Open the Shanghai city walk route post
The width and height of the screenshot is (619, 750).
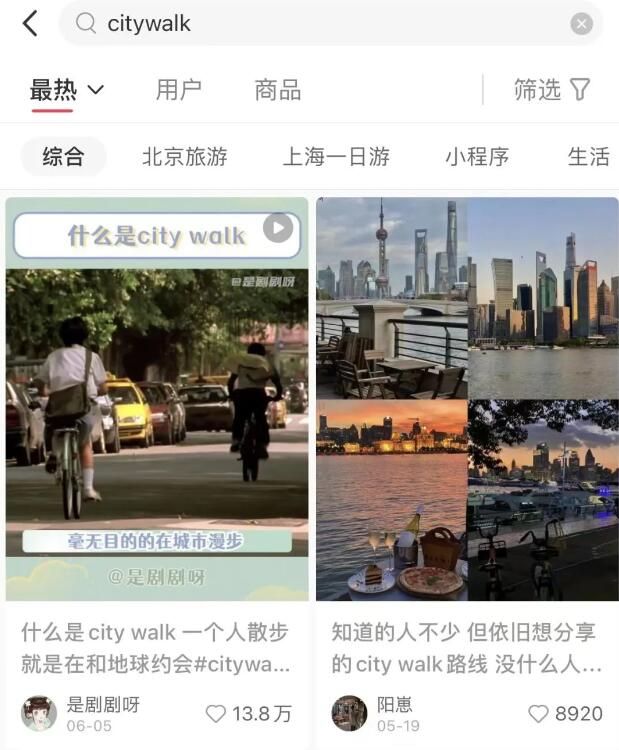point(467,400)
